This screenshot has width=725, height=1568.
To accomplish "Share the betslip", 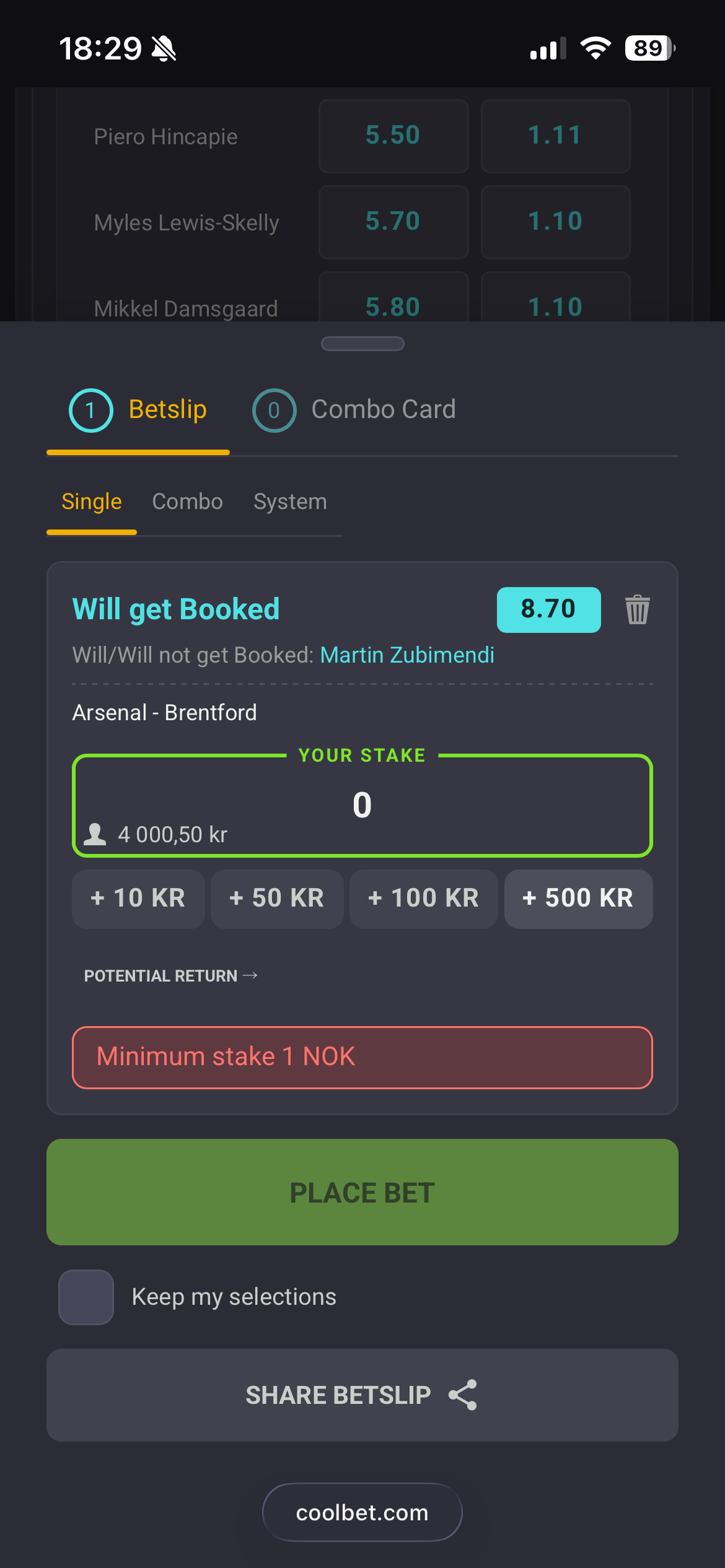I will click(362, 1395).
